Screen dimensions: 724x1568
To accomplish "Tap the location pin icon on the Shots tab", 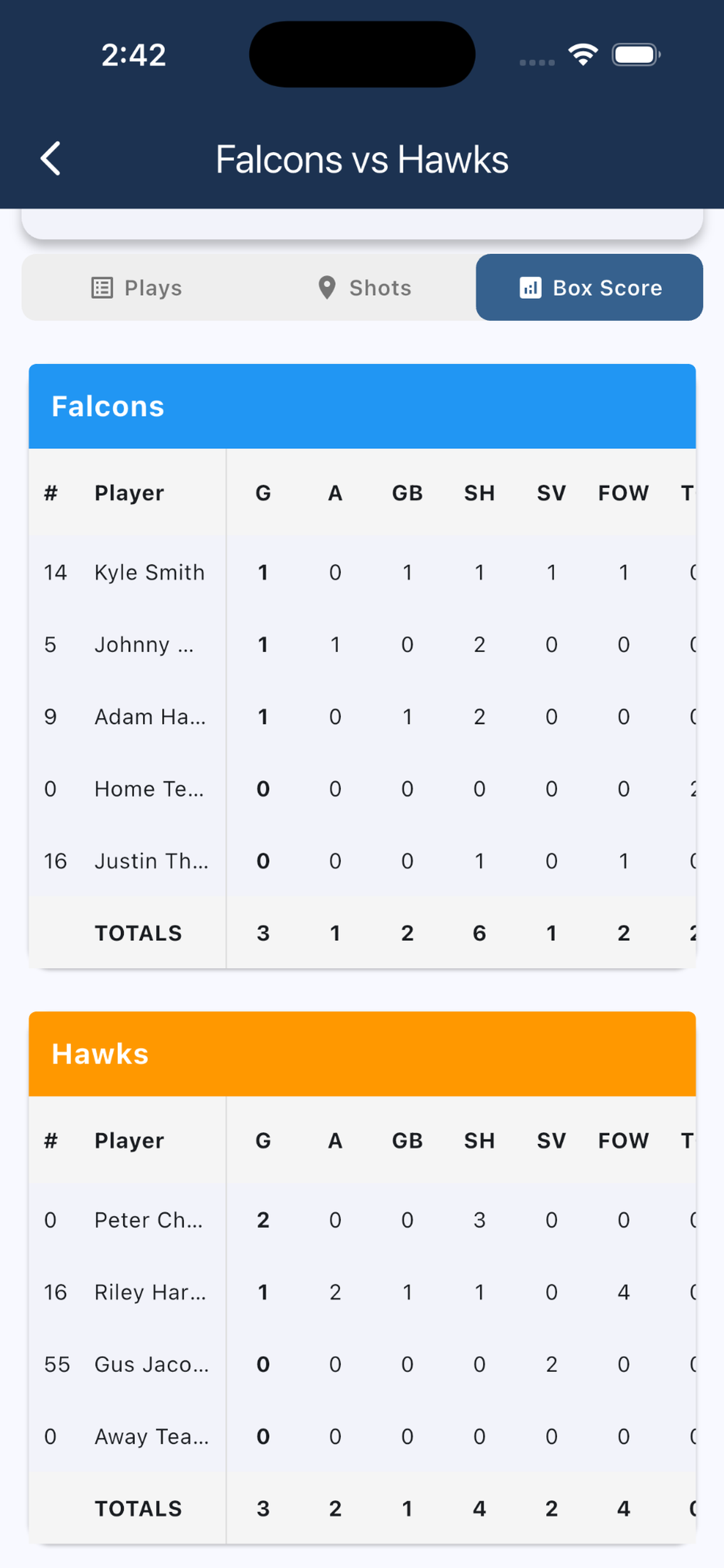I will [x=328, y=288].
